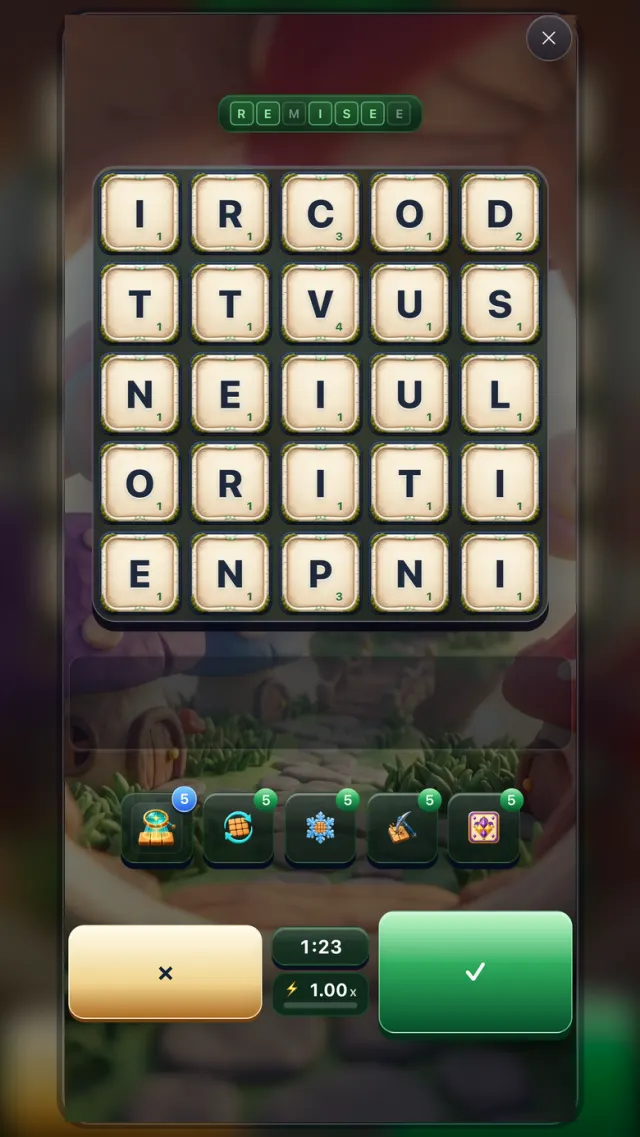The image size is (640, 1137).
Task: Activate the pickaxe power-up
Action: point(402,827)
